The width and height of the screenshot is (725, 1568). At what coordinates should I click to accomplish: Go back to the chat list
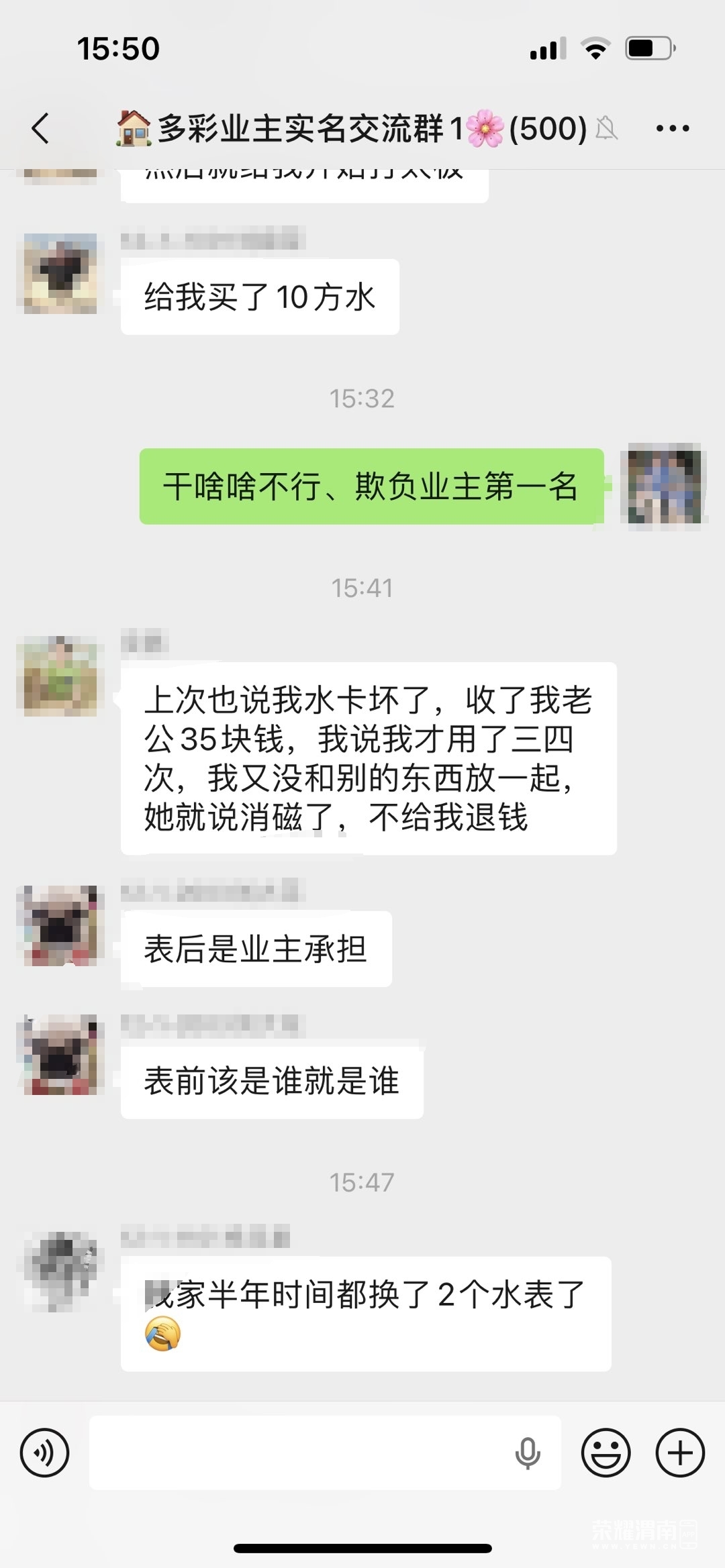(x=41, y=128)
